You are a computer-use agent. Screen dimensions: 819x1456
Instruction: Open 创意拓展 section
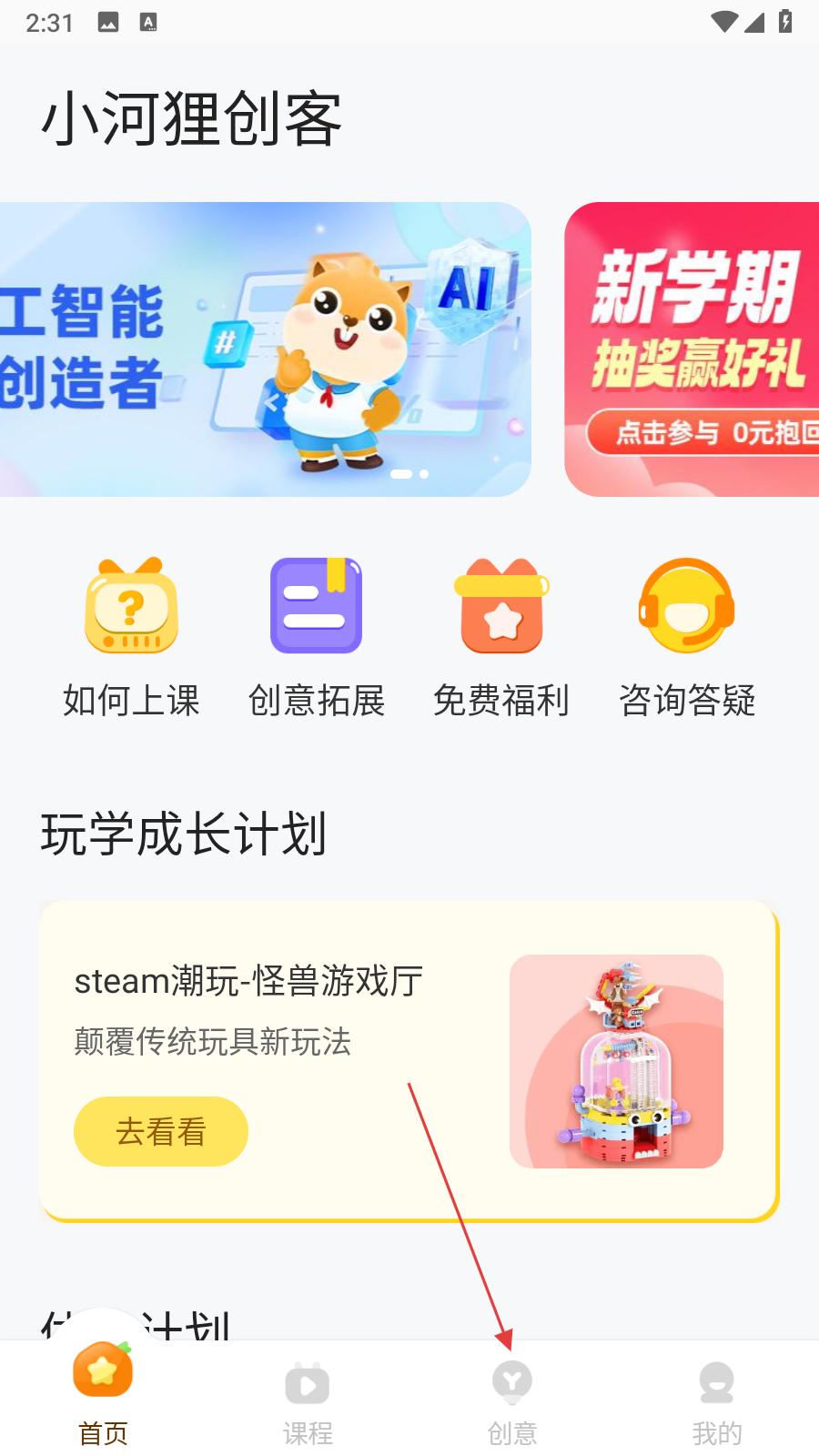(x=317, y=637)
